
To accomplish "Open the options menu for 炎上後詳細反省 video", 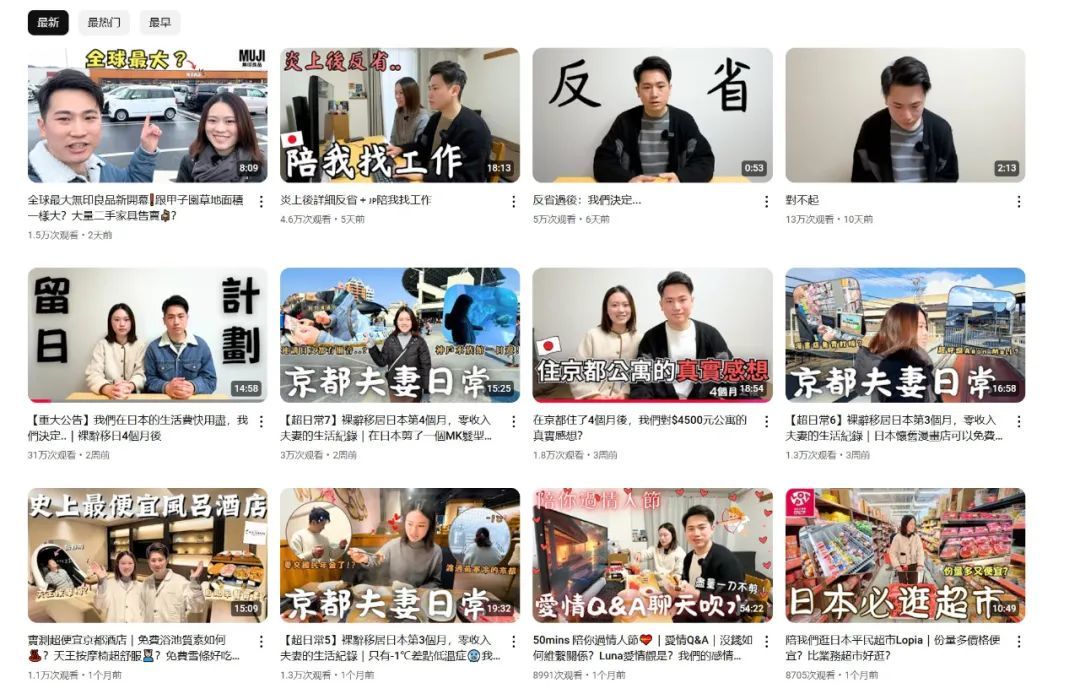I will click(513, 202).
